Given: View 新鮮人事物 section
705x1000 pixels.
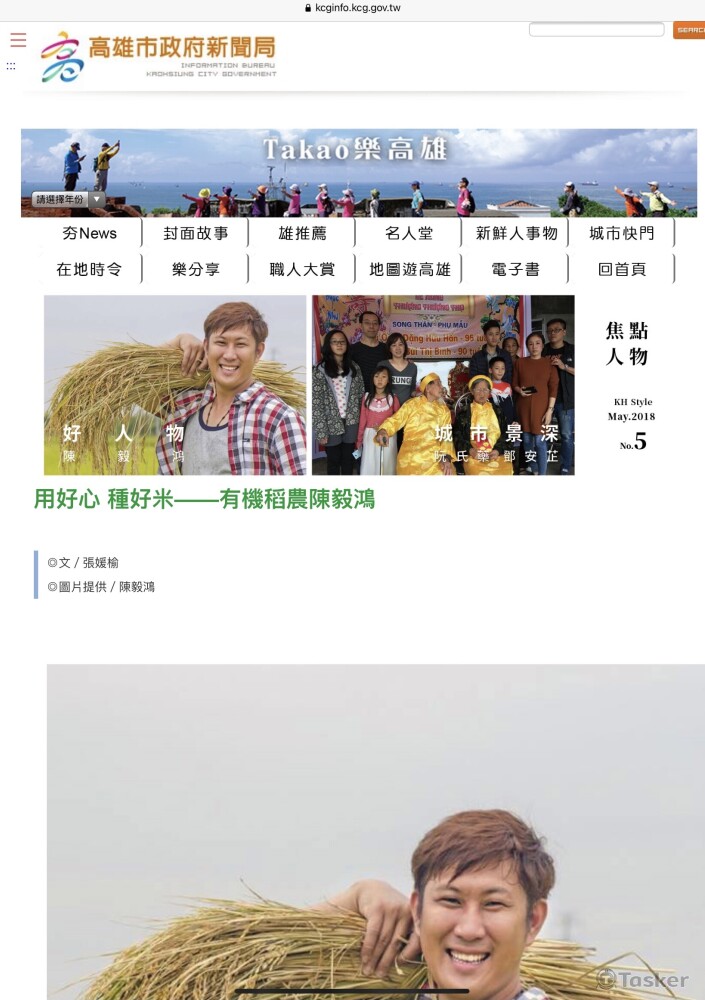Looking at the screenshot, I should pyautogui.click(x=516, y=234).
